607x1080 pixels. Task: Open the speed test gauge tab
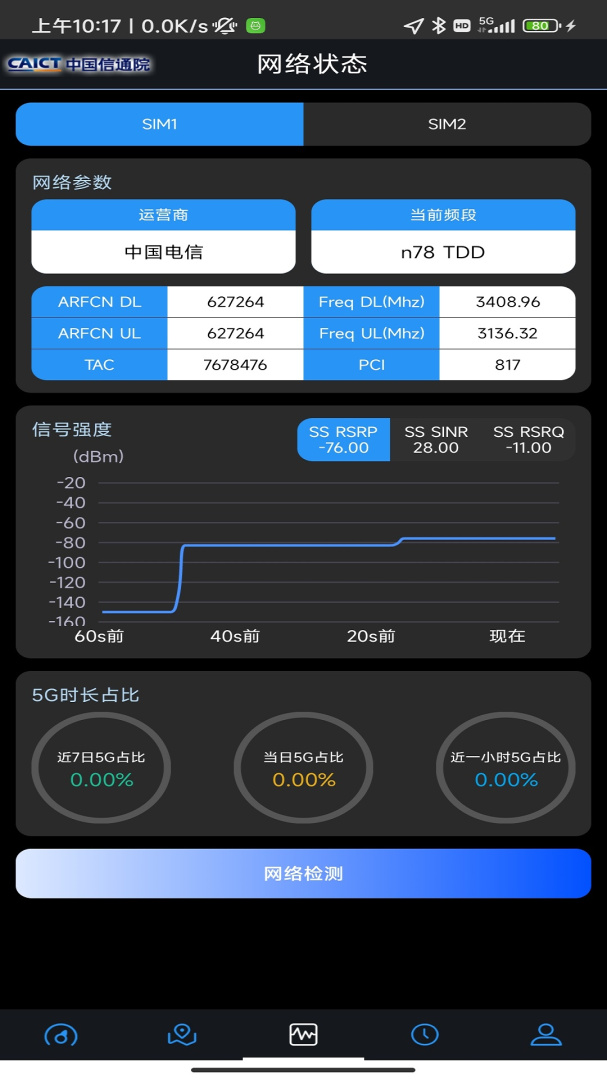point(61,1034)
